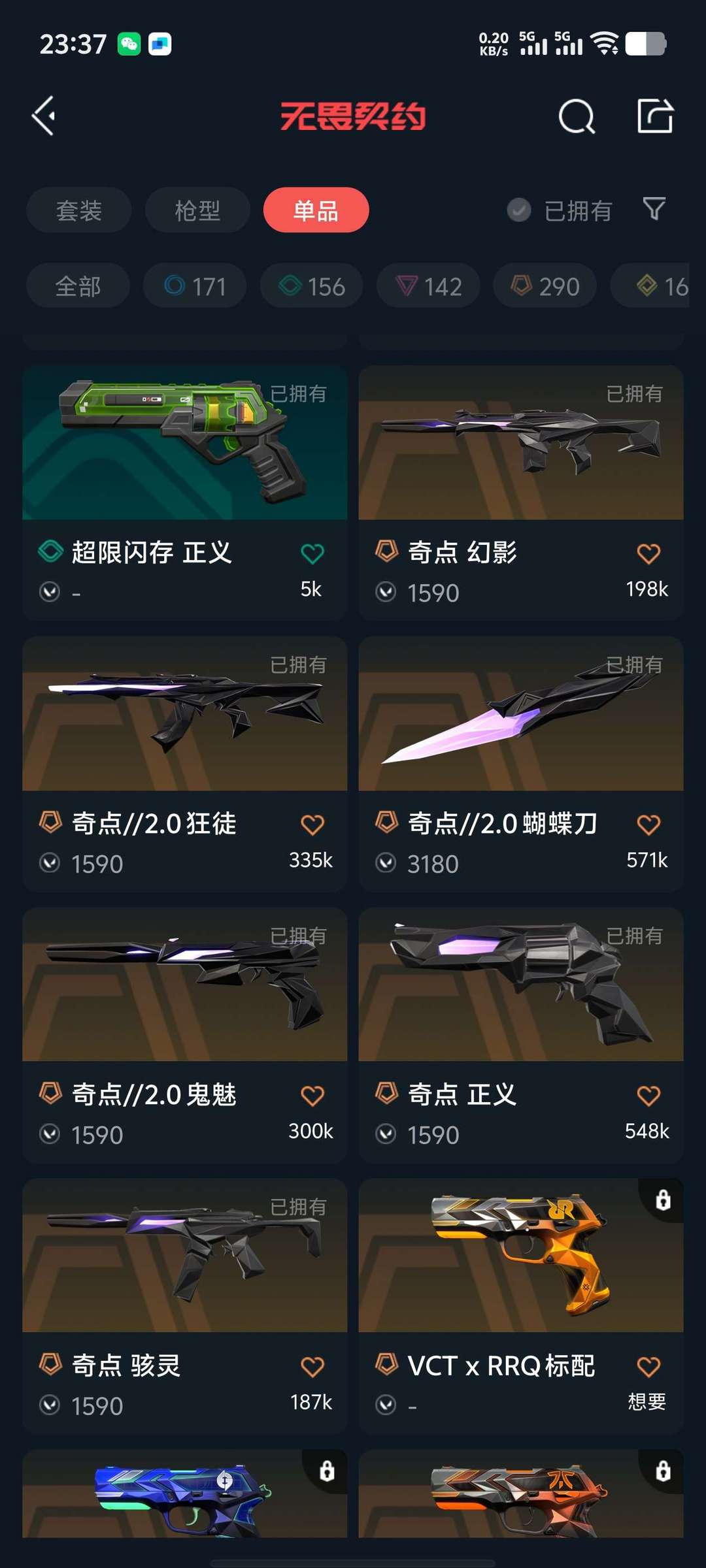Favorite 奇点 幻影 with the heart toggle
Image resolution: width=706 pixels, height=1568 pixels.
pos(648,552)
